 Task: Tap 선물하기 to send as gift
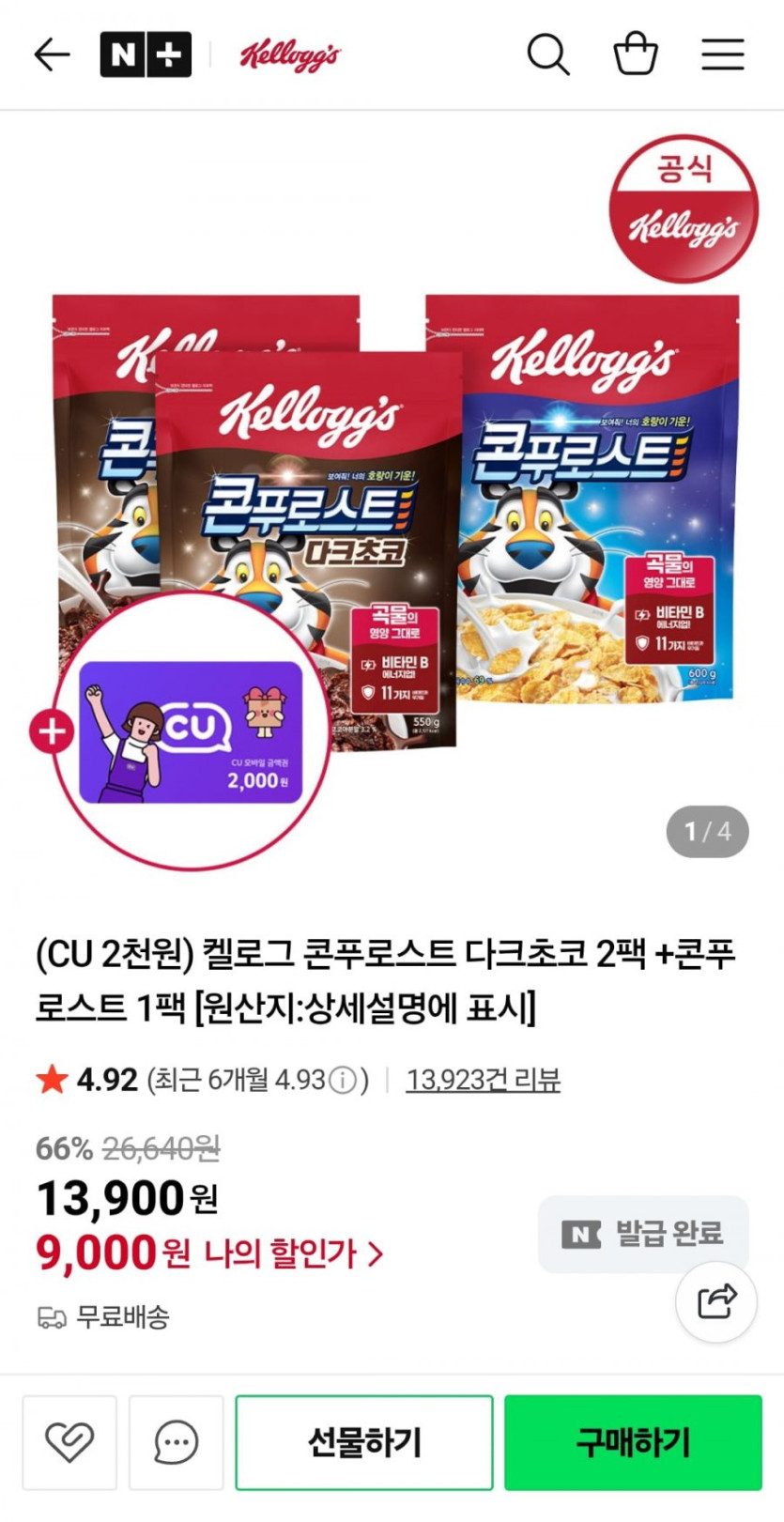point(364,1442)
